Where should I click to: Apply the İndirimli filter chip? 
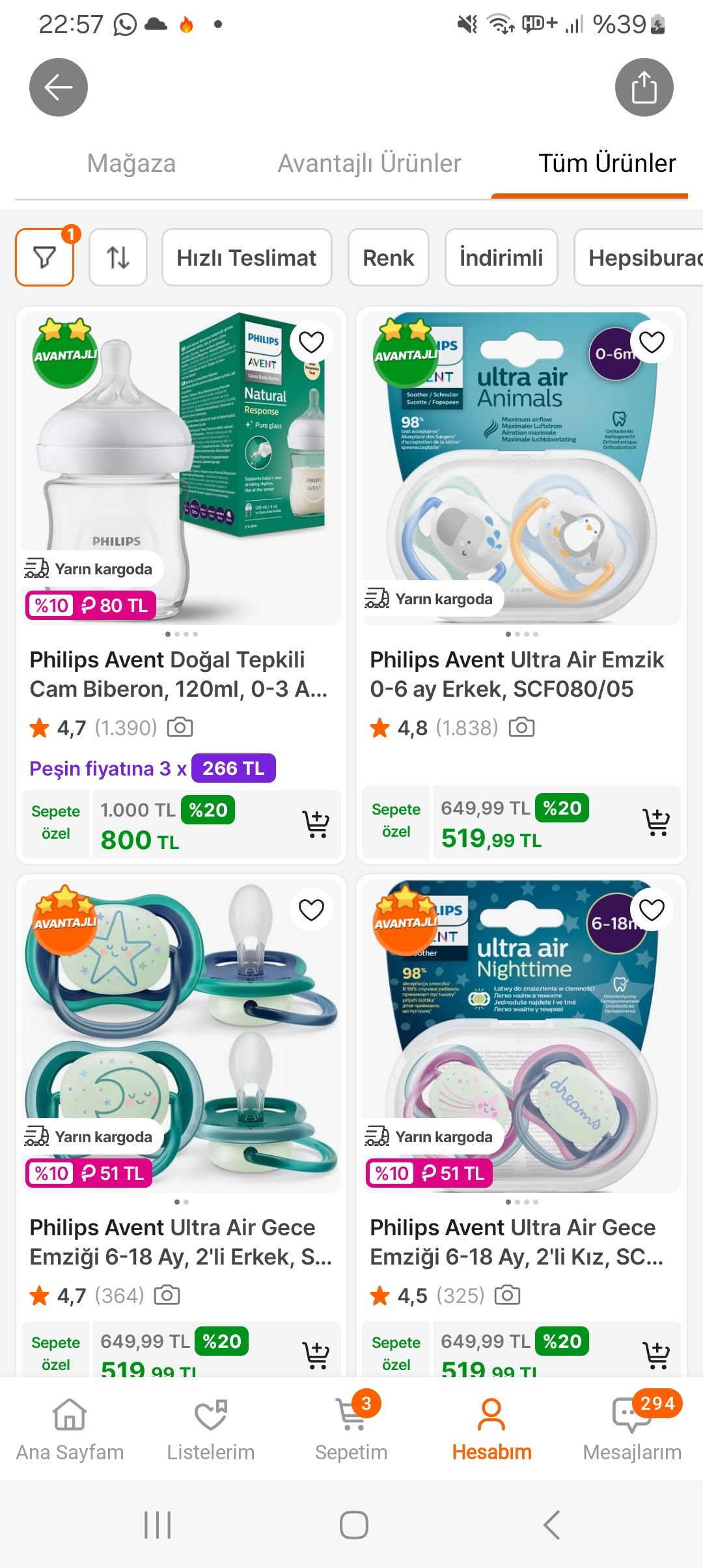coord(501,257)
